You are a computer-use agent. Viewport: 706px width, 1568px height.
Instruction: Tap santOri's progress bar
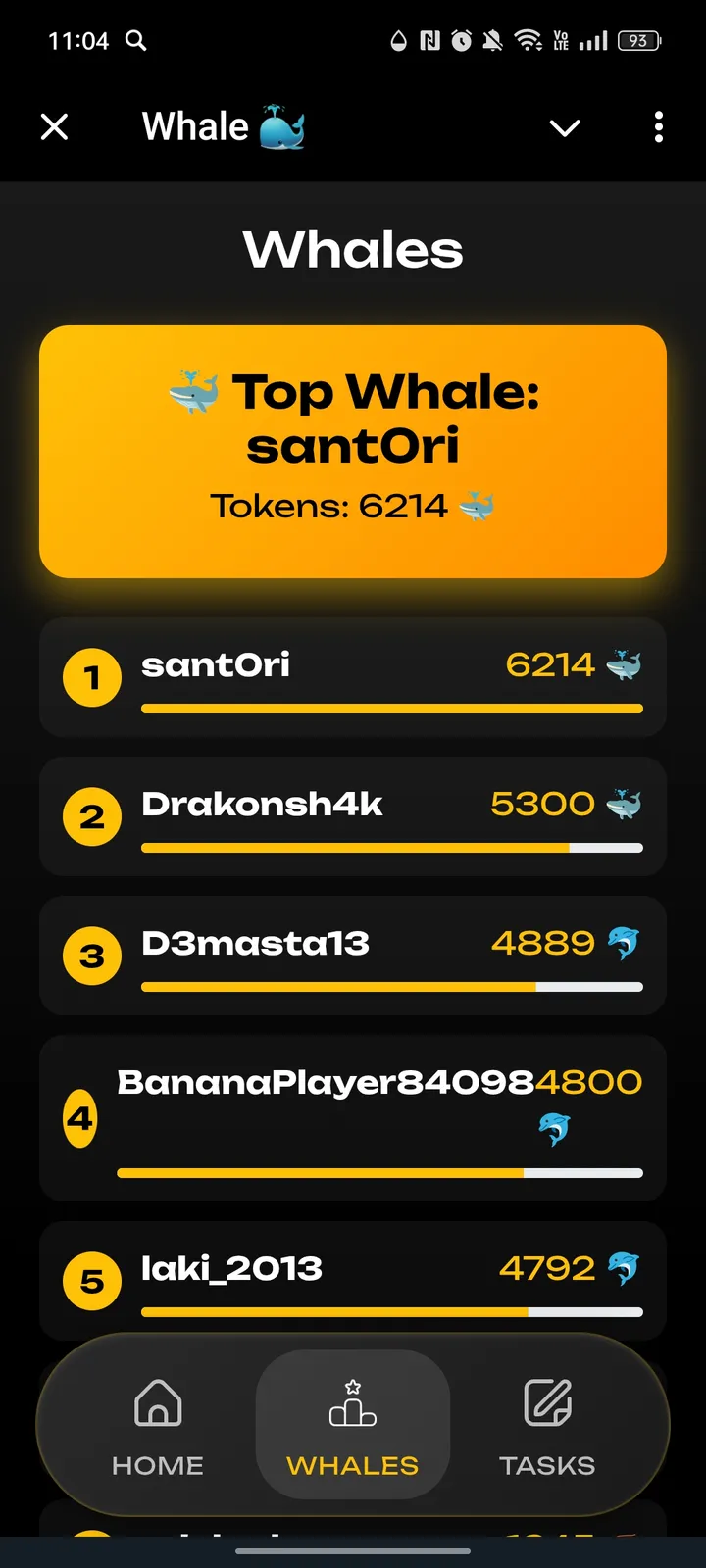[x=392, y=708]
